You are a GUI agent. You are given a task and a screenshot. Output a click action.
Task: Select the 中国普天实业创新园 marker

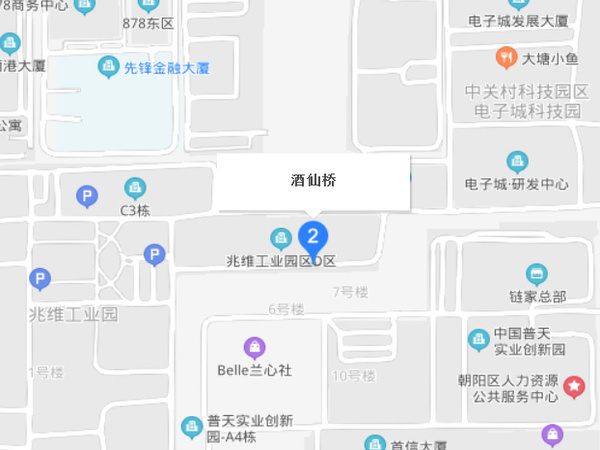(x=479, y=335)
